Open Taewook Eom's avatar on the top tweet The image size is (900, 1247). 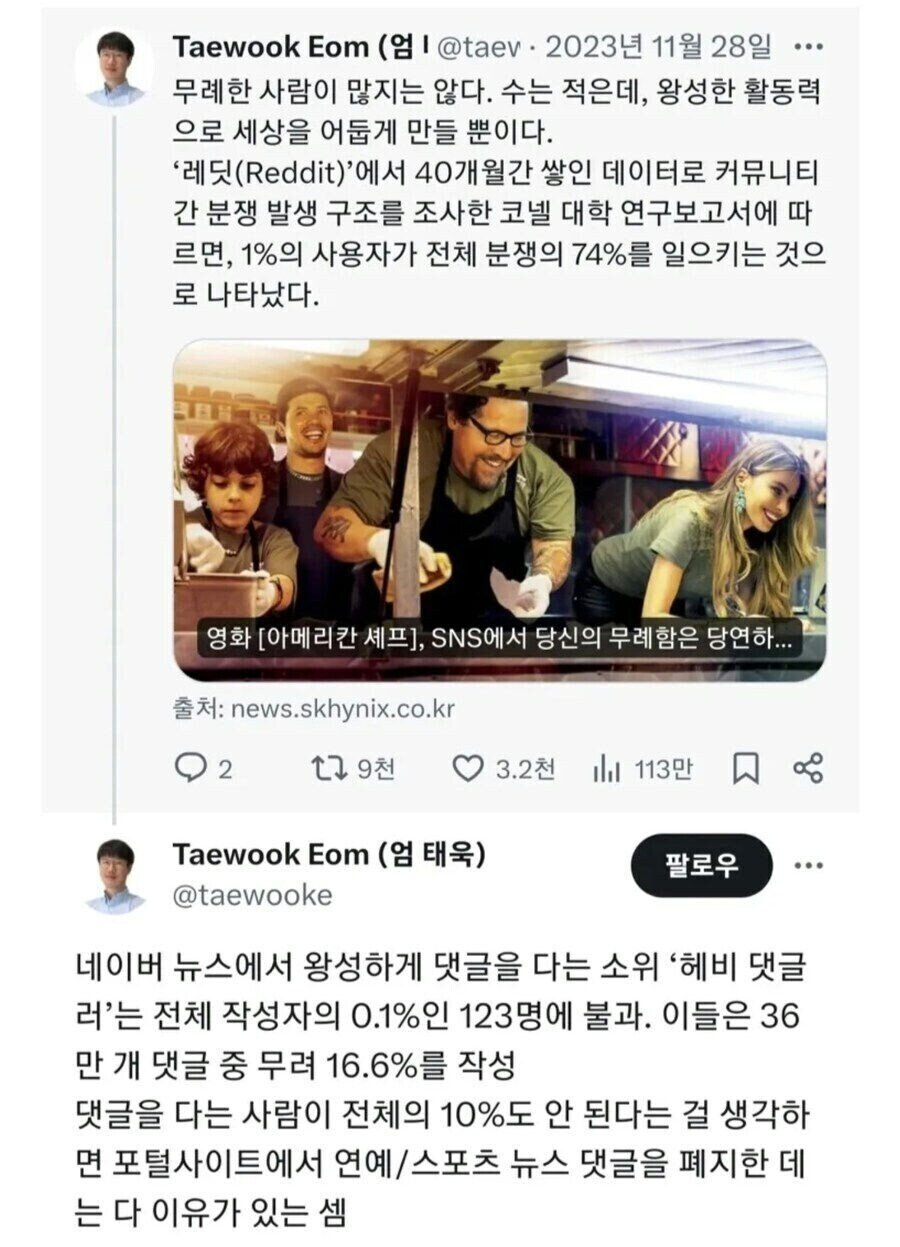(114, 68)
